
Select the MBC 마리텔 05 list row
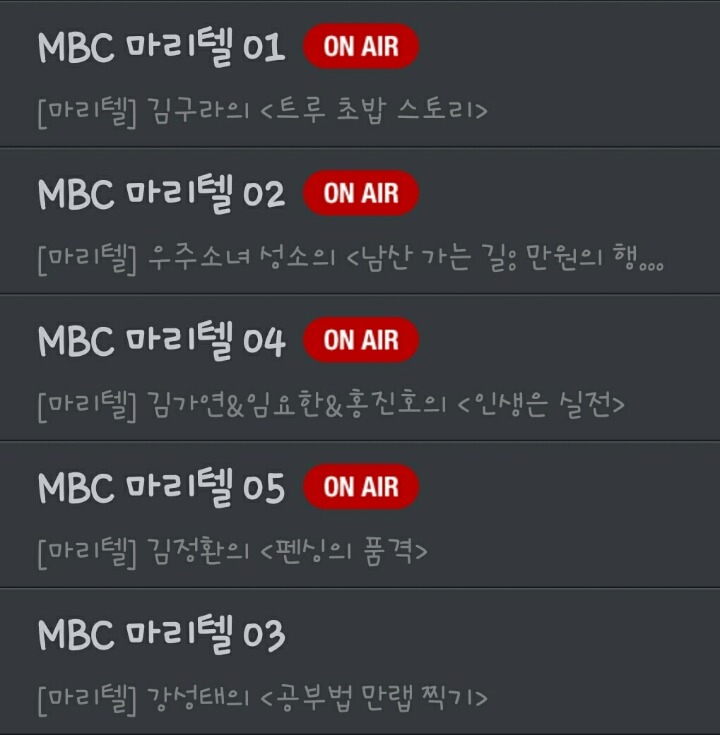tap(360, 515)
